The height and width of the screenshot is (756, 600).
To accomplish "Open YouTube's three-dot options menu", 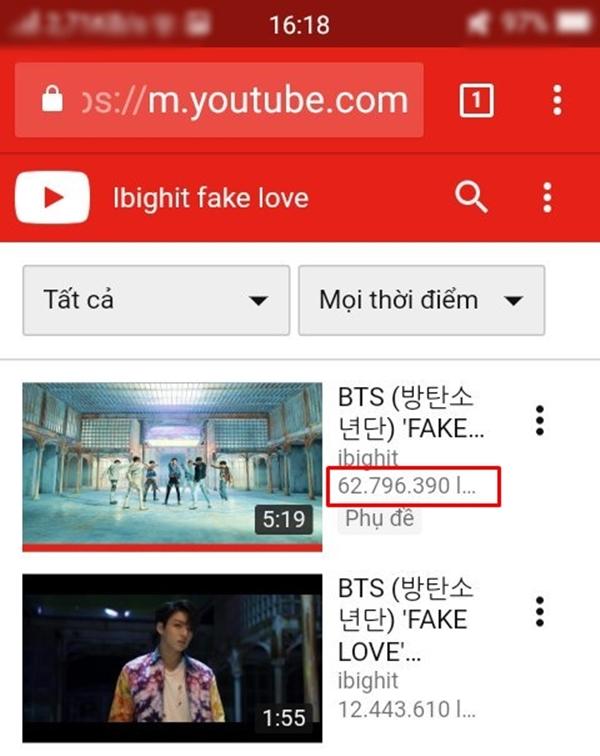I will [x=547, y=197].
